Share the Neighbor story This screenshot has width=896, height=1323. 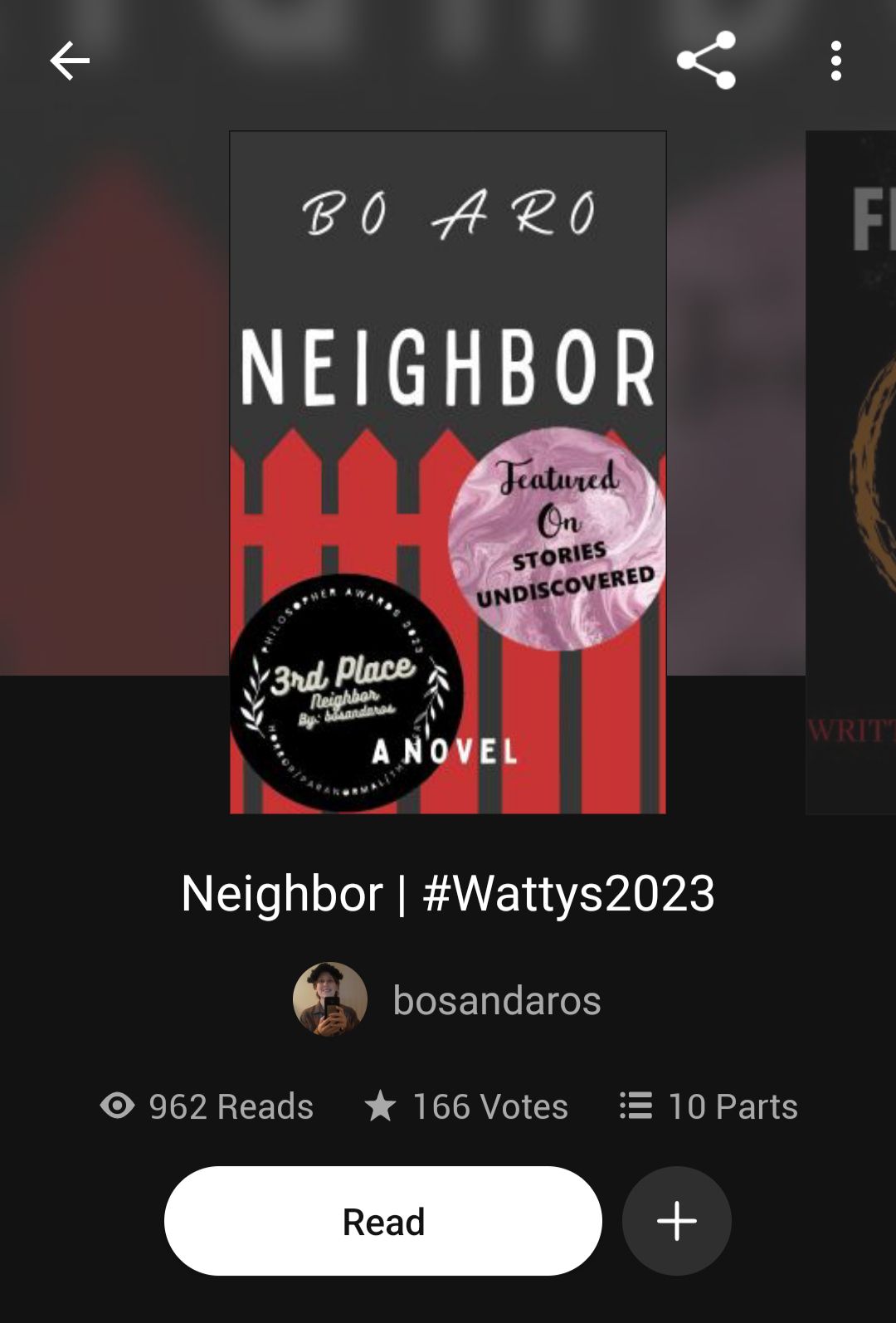[706, 61]
